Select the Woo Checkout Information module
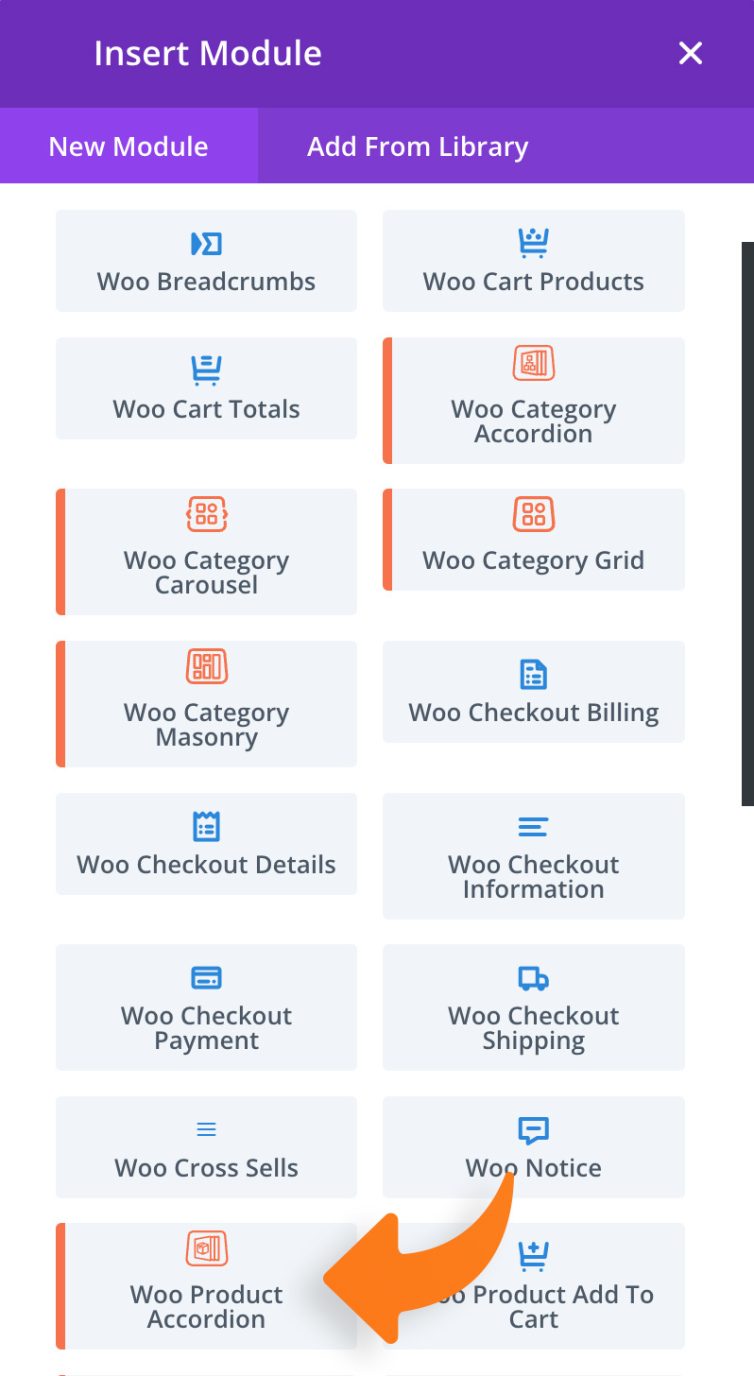The image size is (754, 1376). click(x=533, y=856)
